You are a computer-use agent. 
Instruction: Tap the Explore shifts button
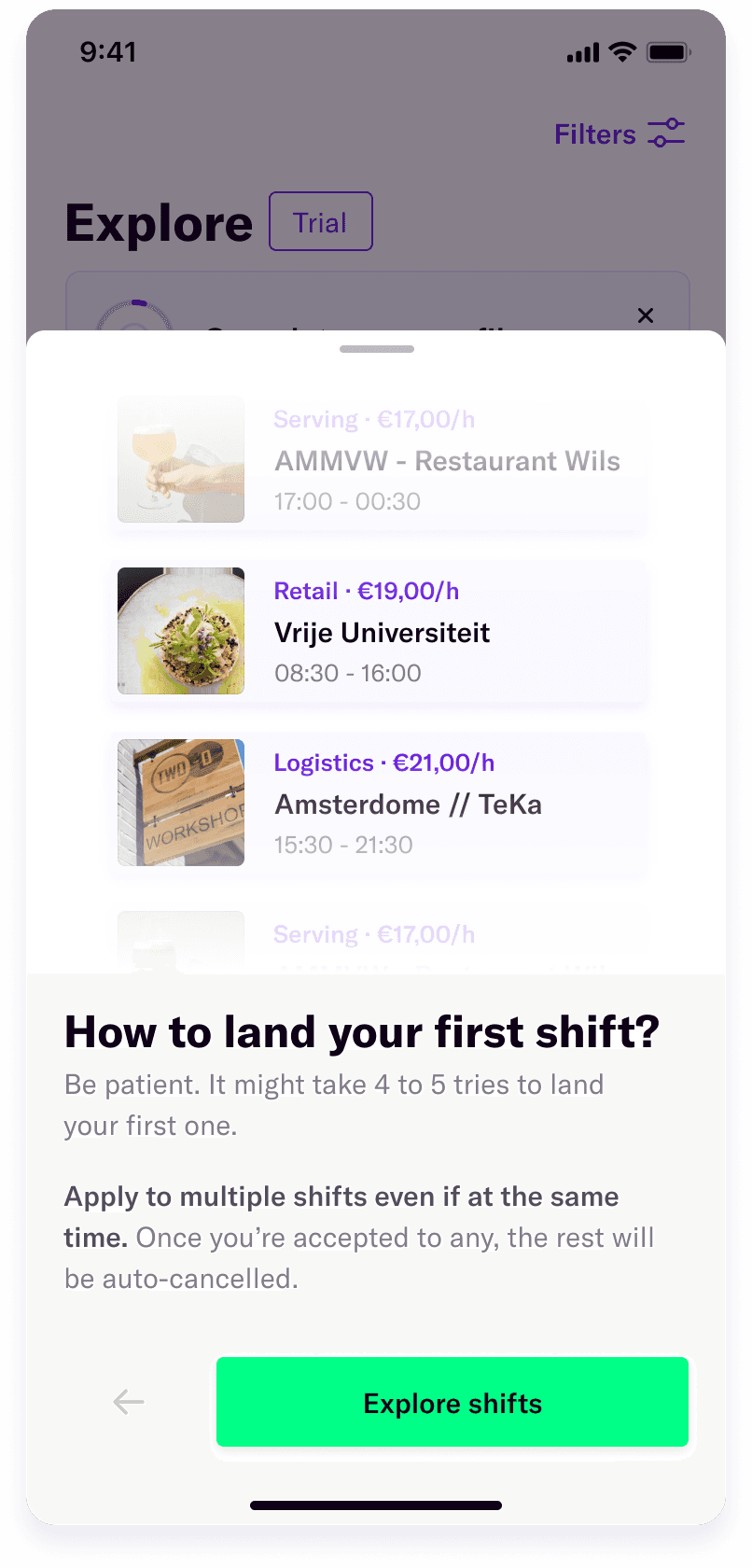click(x=453, y=1402)
